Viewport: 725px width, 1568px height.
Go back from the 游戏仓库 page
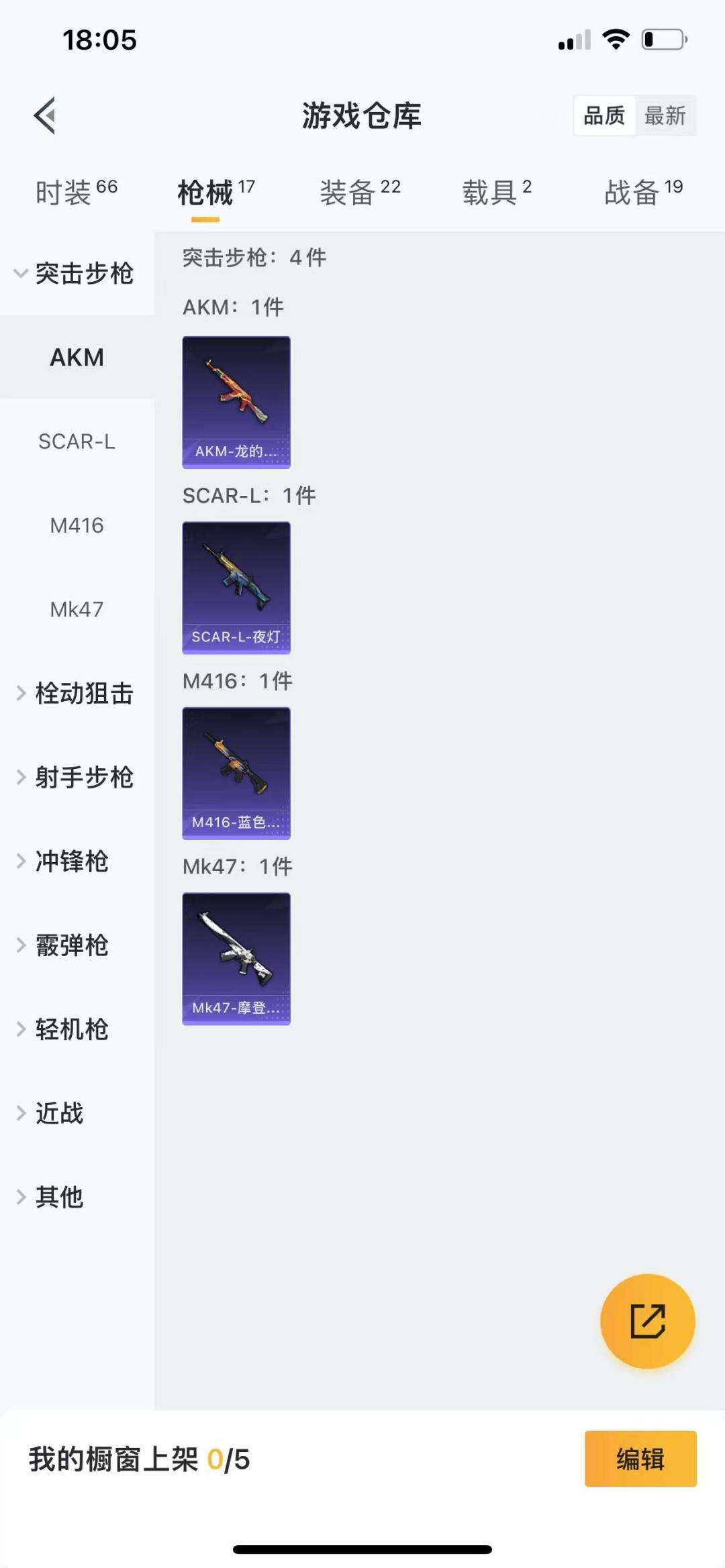click(x=45, y=116)
